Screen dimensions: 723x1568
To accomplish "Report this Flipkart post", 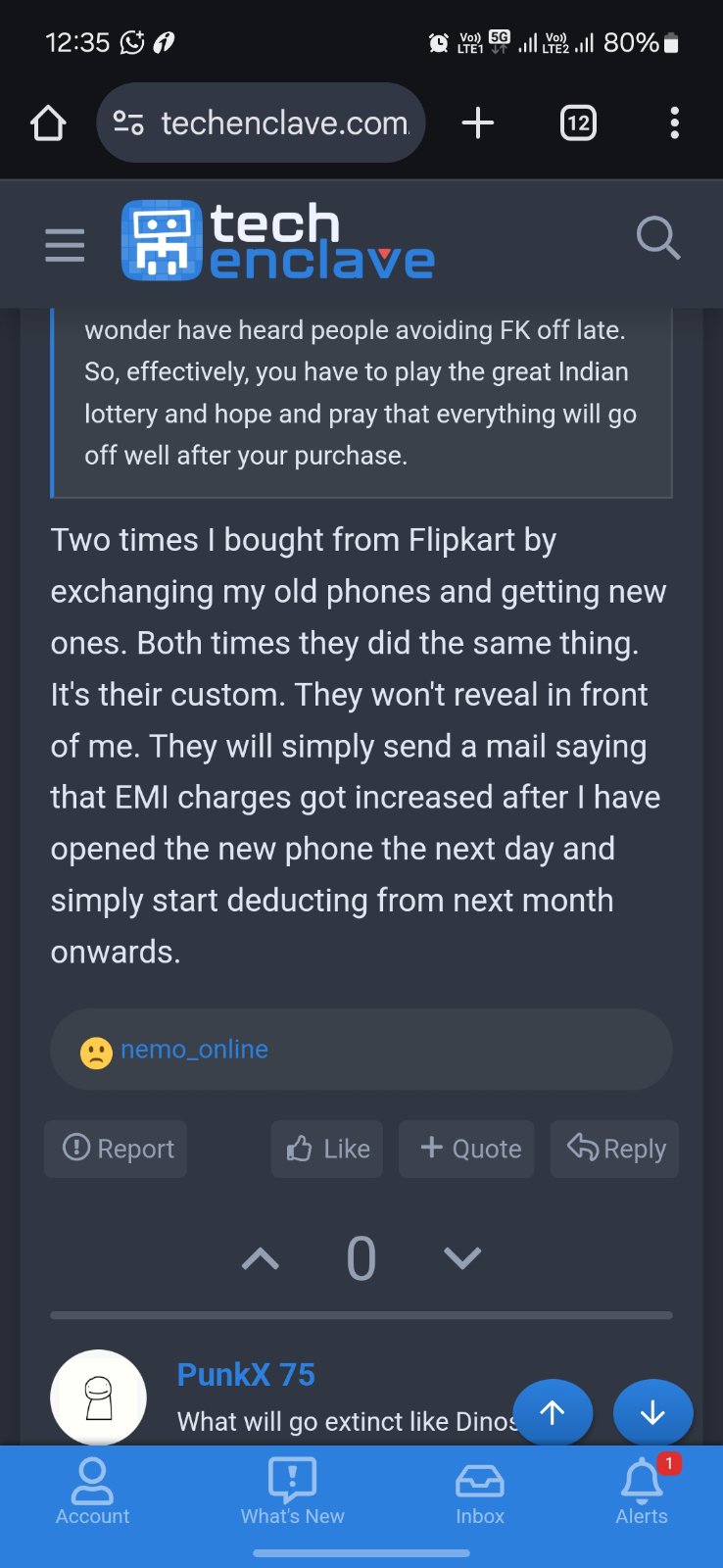I will tap(116, 1149).
